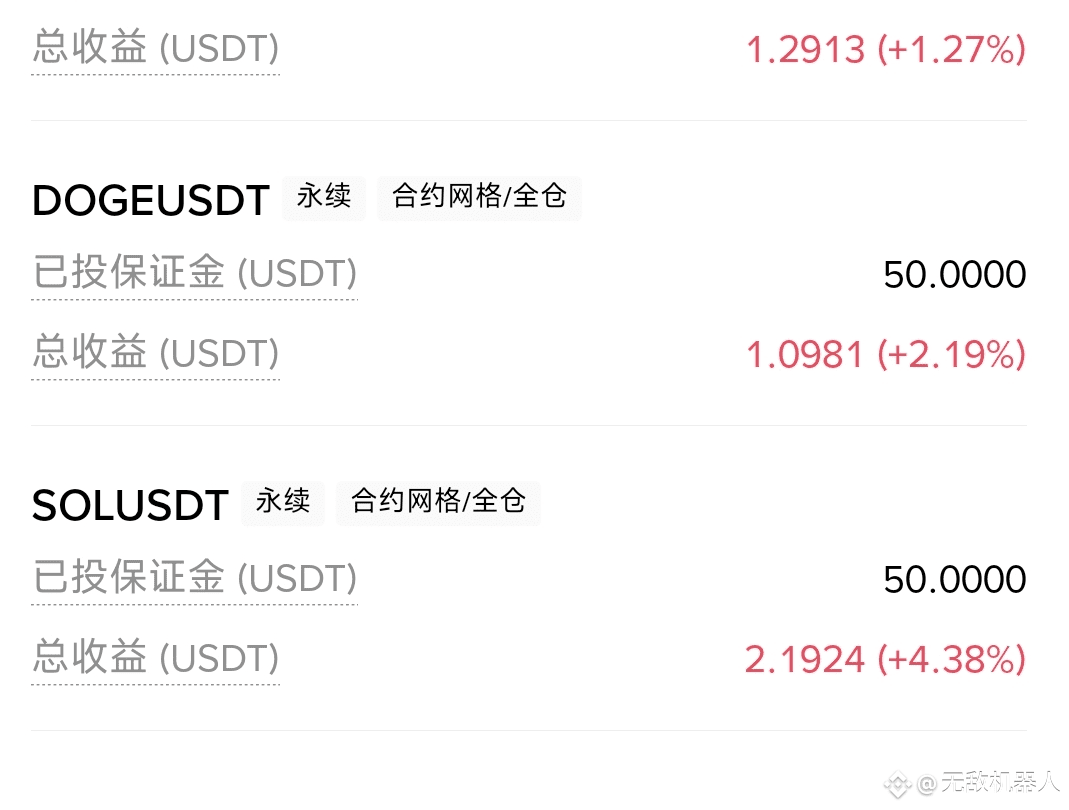Open the DOGEUSDT futures grid card
Viewport: 1069px width, 810px height.
coord(151,200)
